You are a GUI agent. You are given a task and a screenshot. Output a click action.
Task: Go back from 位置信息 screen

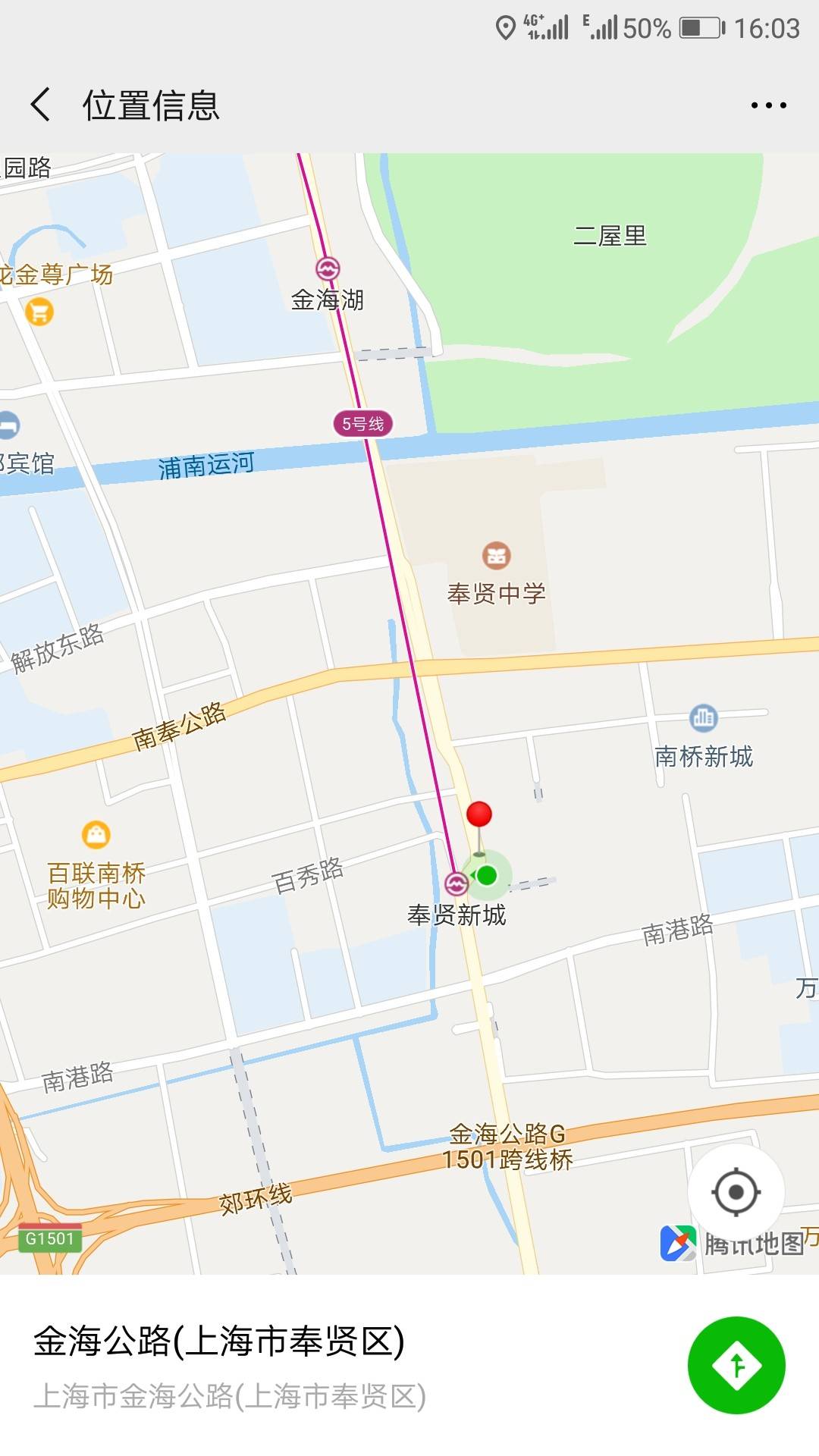[x=41, y=105]
